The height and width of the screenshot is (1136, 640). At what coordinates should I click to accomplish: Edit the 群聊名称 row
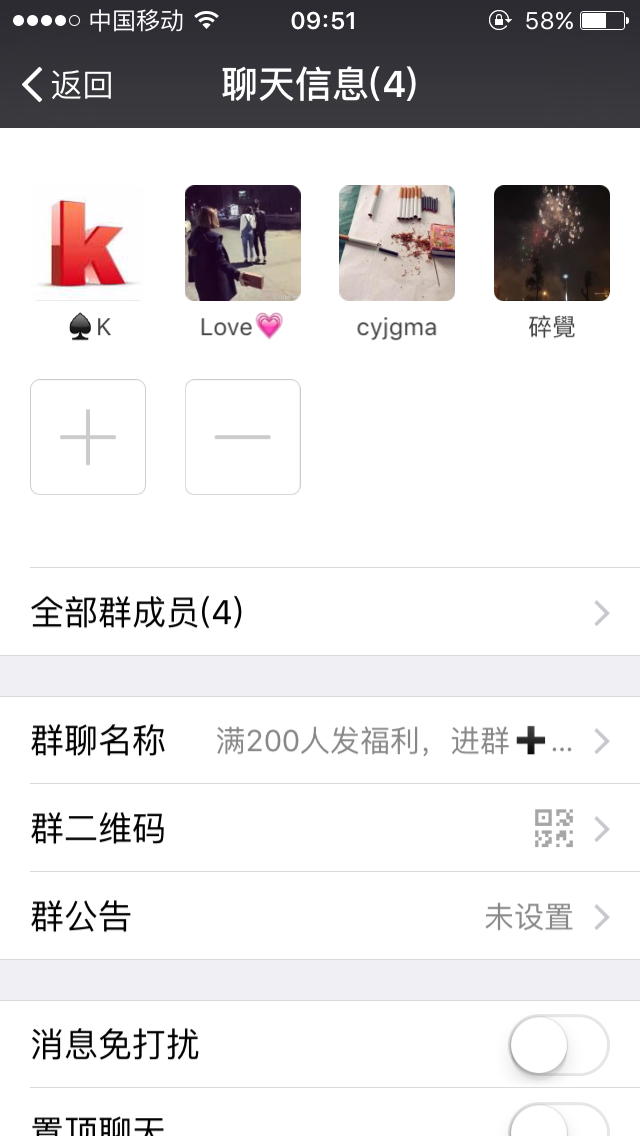tap(320, 741)
